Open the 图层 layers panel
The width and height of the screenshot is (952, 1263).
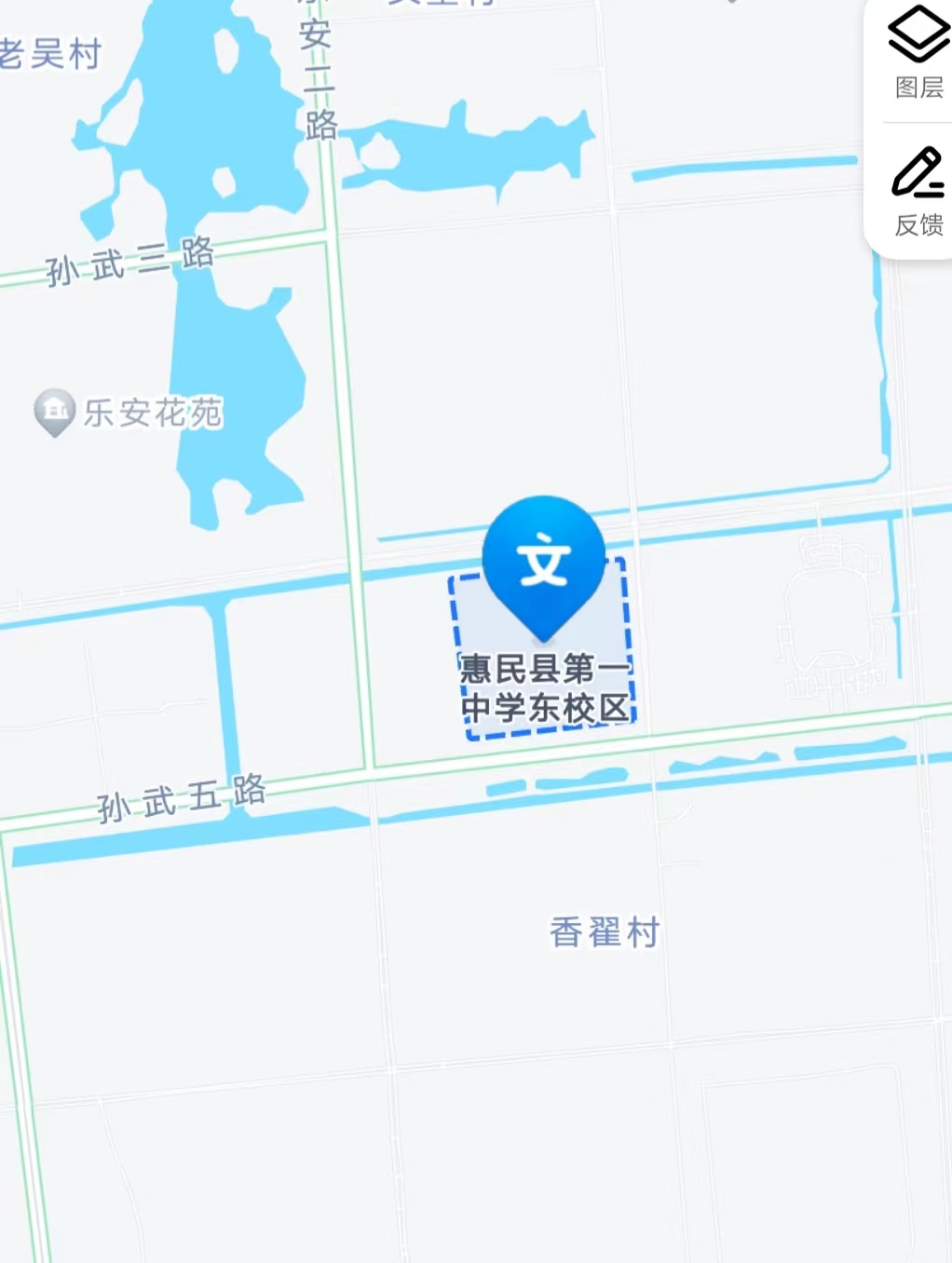[x=918, y=54]
